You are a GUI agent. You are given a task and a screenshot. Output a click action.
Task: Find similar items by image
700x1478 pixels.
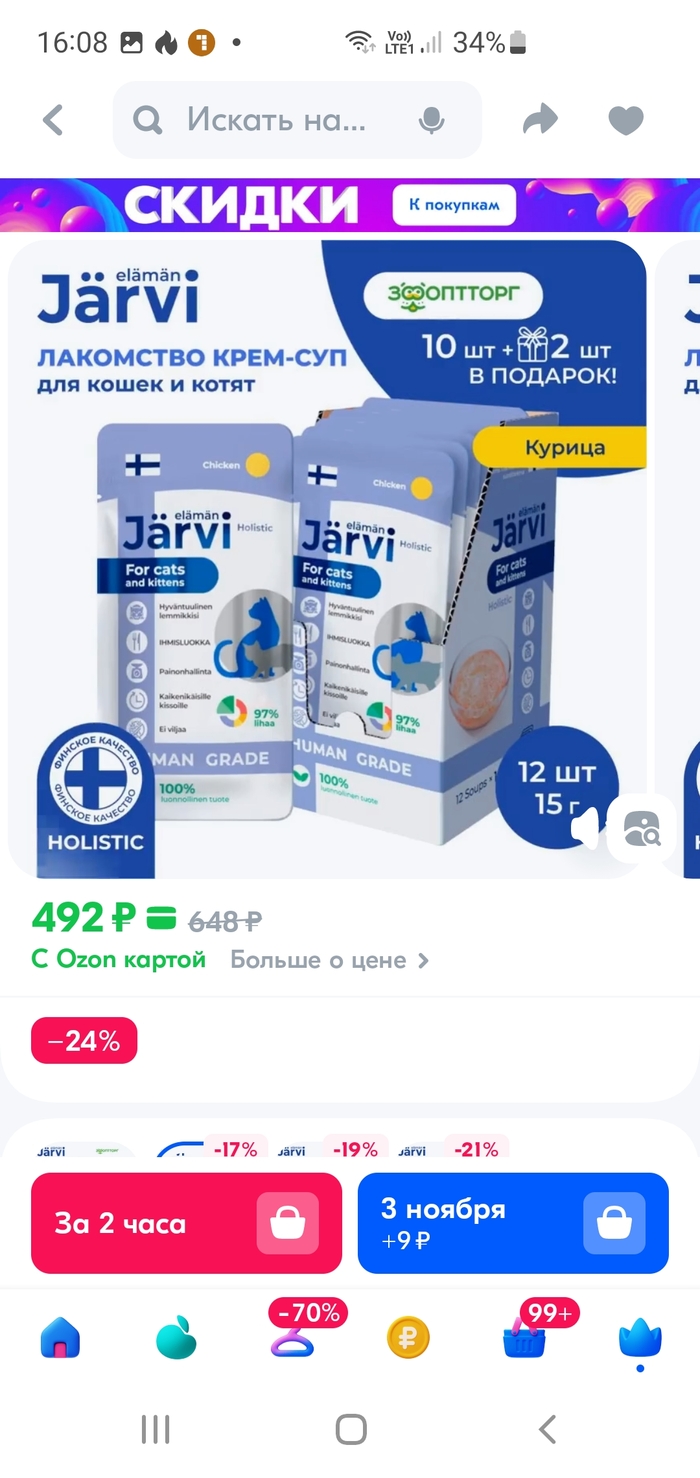641,828
